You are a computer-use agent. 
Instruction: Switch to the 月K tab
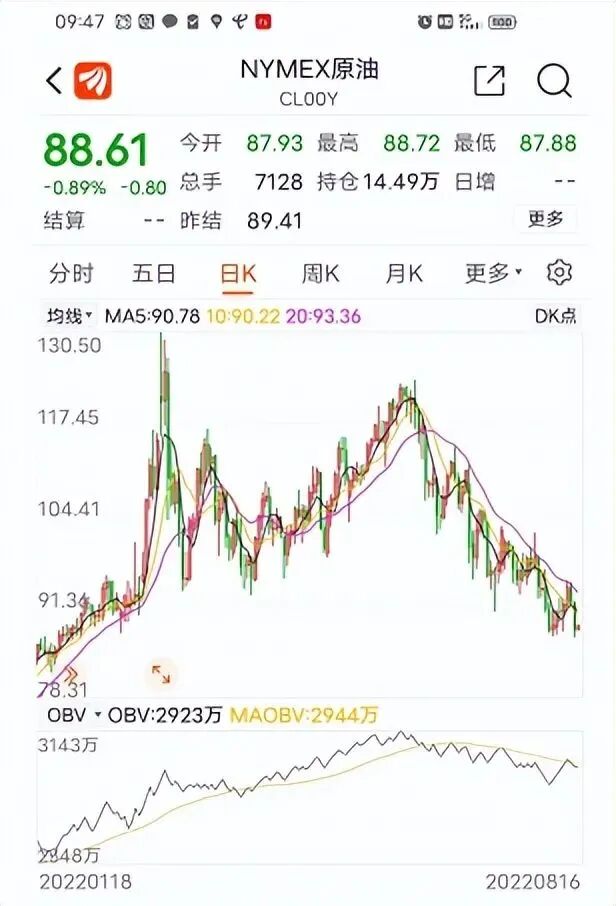coord(404,273)
